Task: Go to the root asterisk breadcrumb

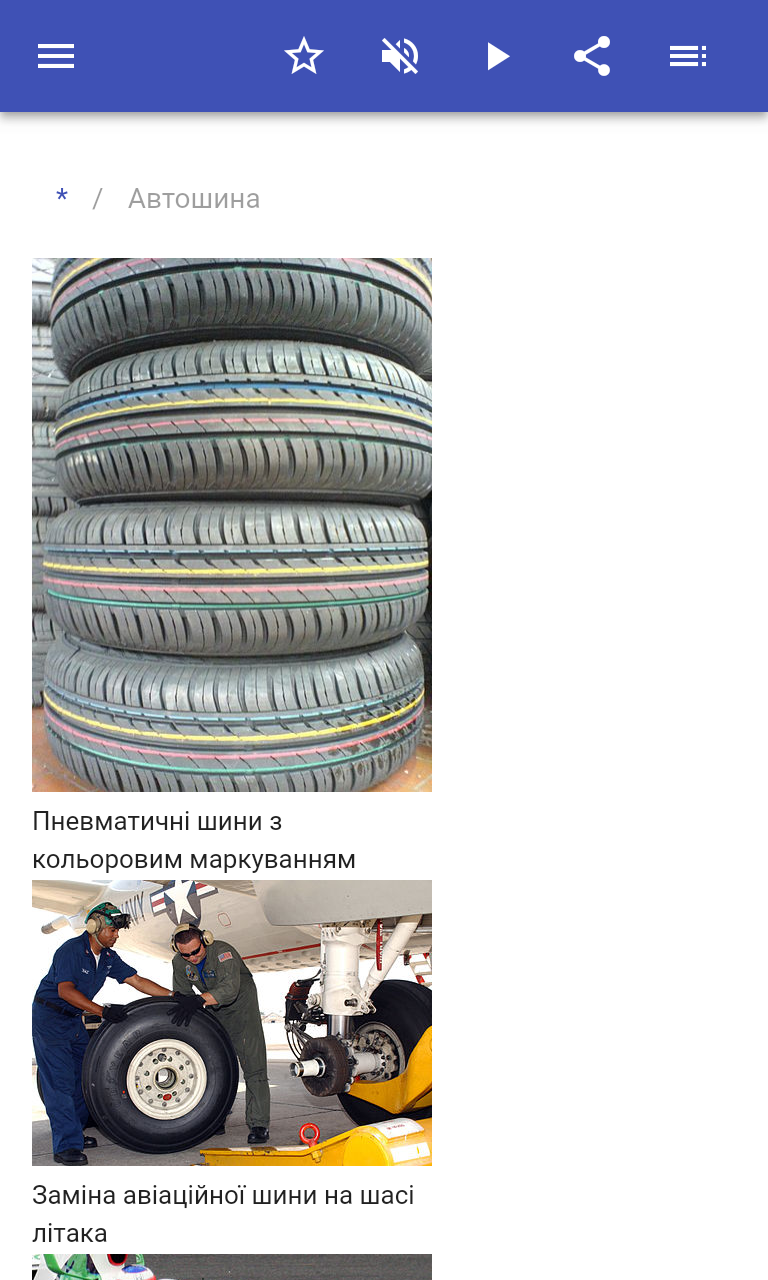Action: [x=62, y=198]
